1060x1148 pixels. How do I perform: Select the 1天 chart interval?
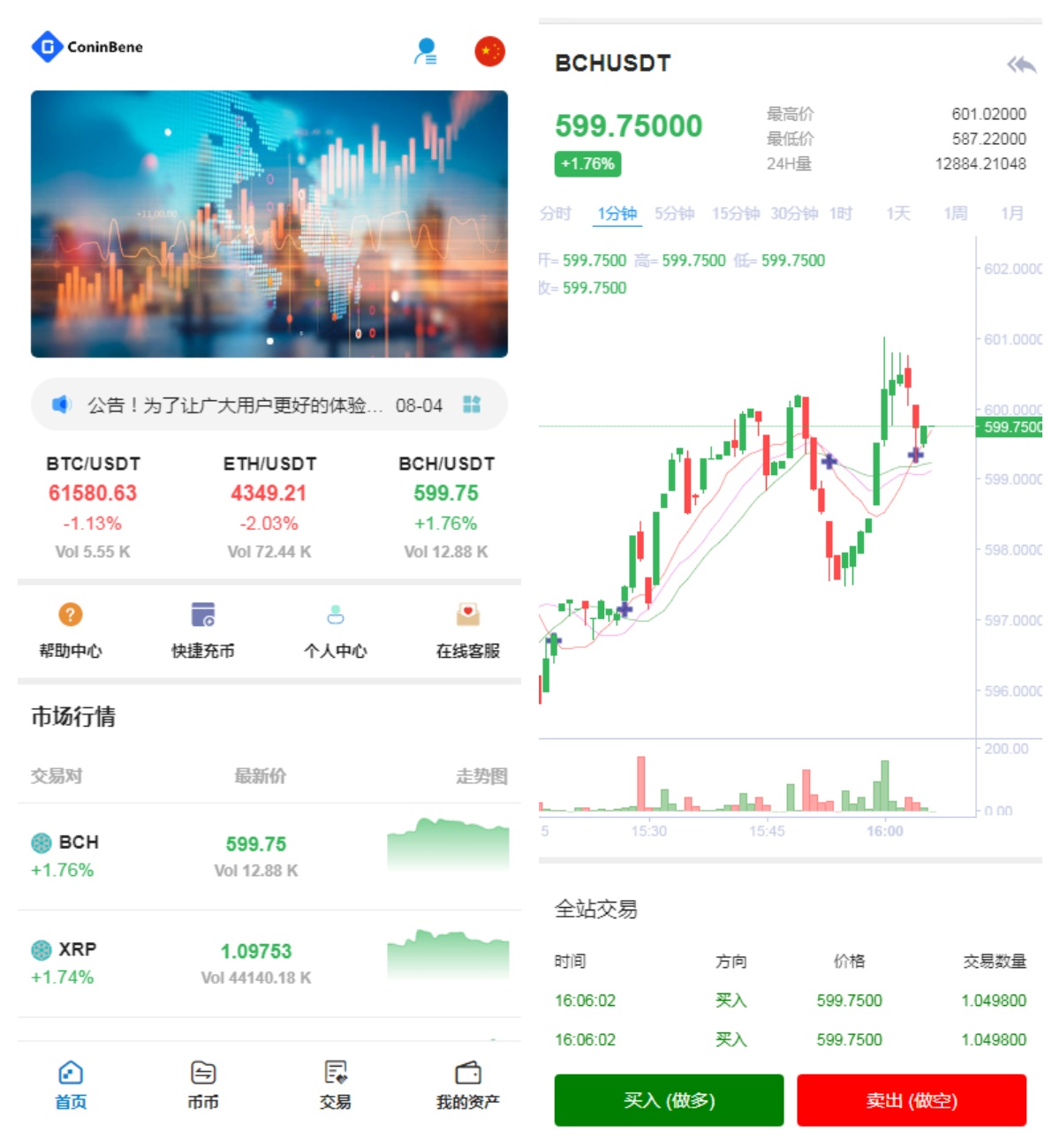[x=897, y=214]
